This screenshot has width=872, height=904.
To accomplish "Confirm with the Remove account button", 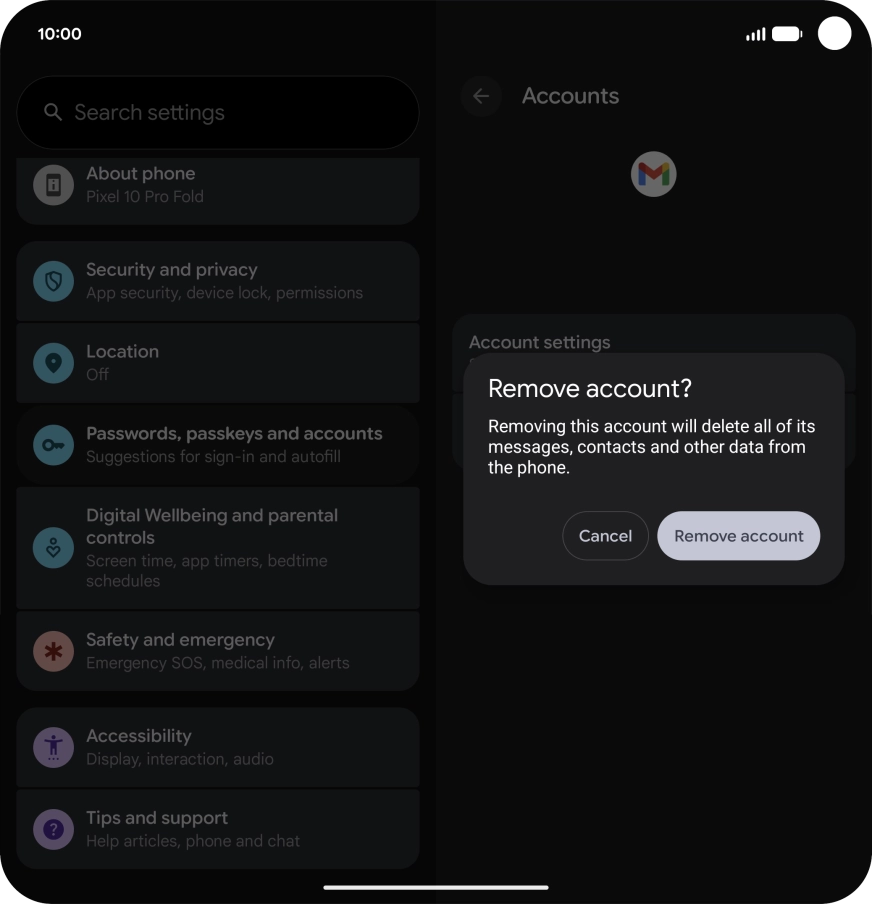I will pyautogui.click(x=738, y=536).
